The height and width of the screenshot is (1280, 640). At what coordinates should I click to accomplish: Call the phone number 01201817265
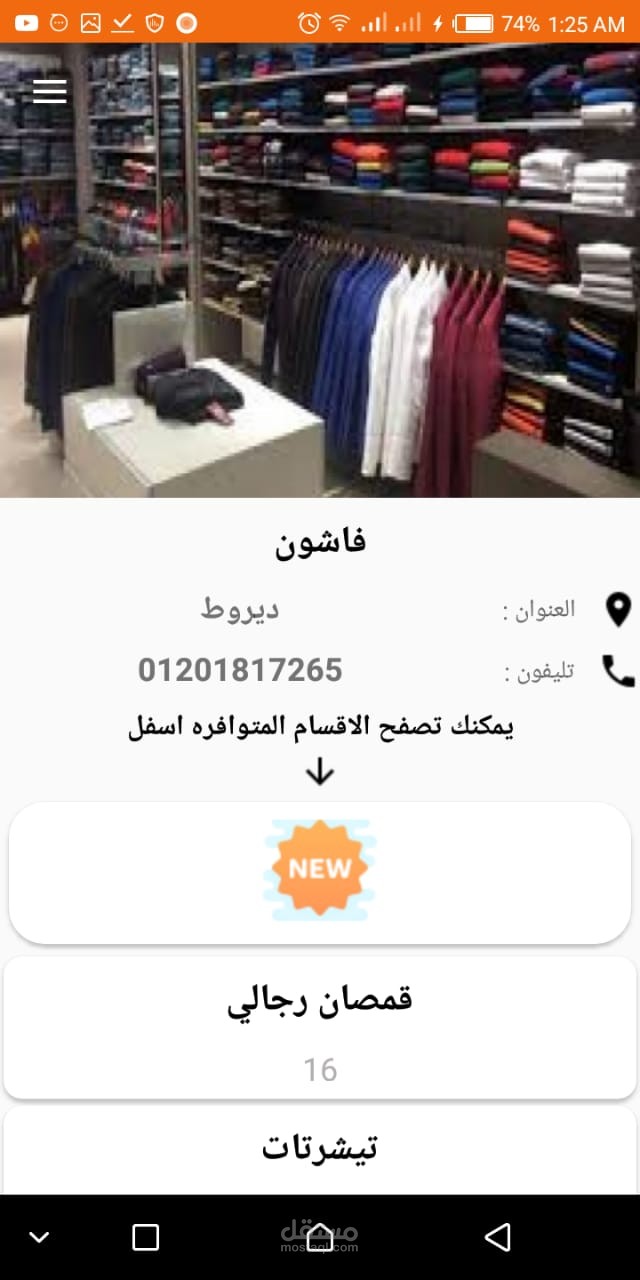pyautogui.click(x=240, y=670)
